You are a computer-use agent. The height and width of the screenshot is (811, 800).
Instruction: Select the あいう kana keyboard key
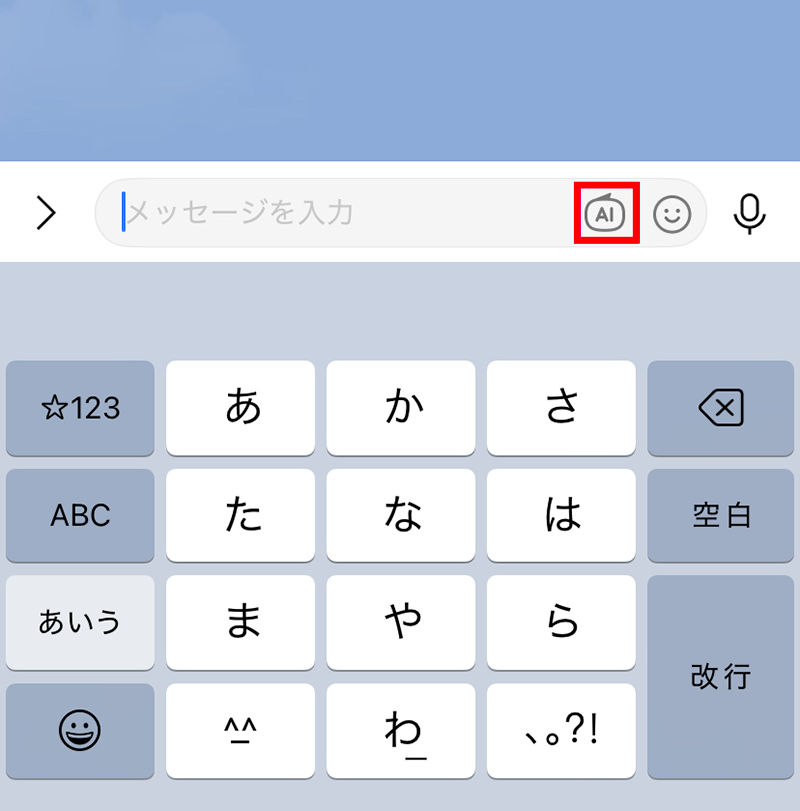coord(80,623)
